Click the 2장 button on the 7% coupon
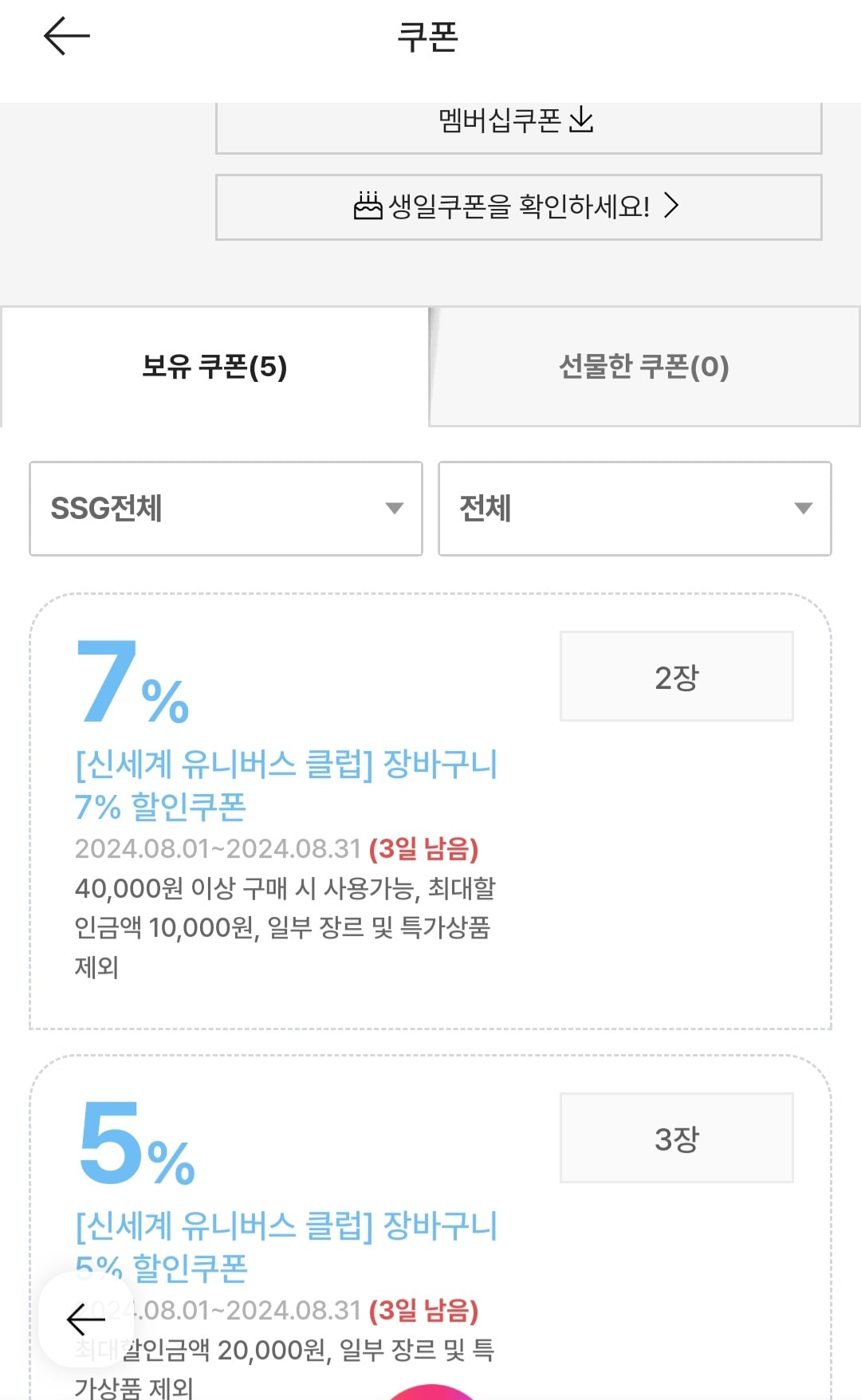This screenshot has height=1400, width=861. pyautogui.click(x=676, y=676)
